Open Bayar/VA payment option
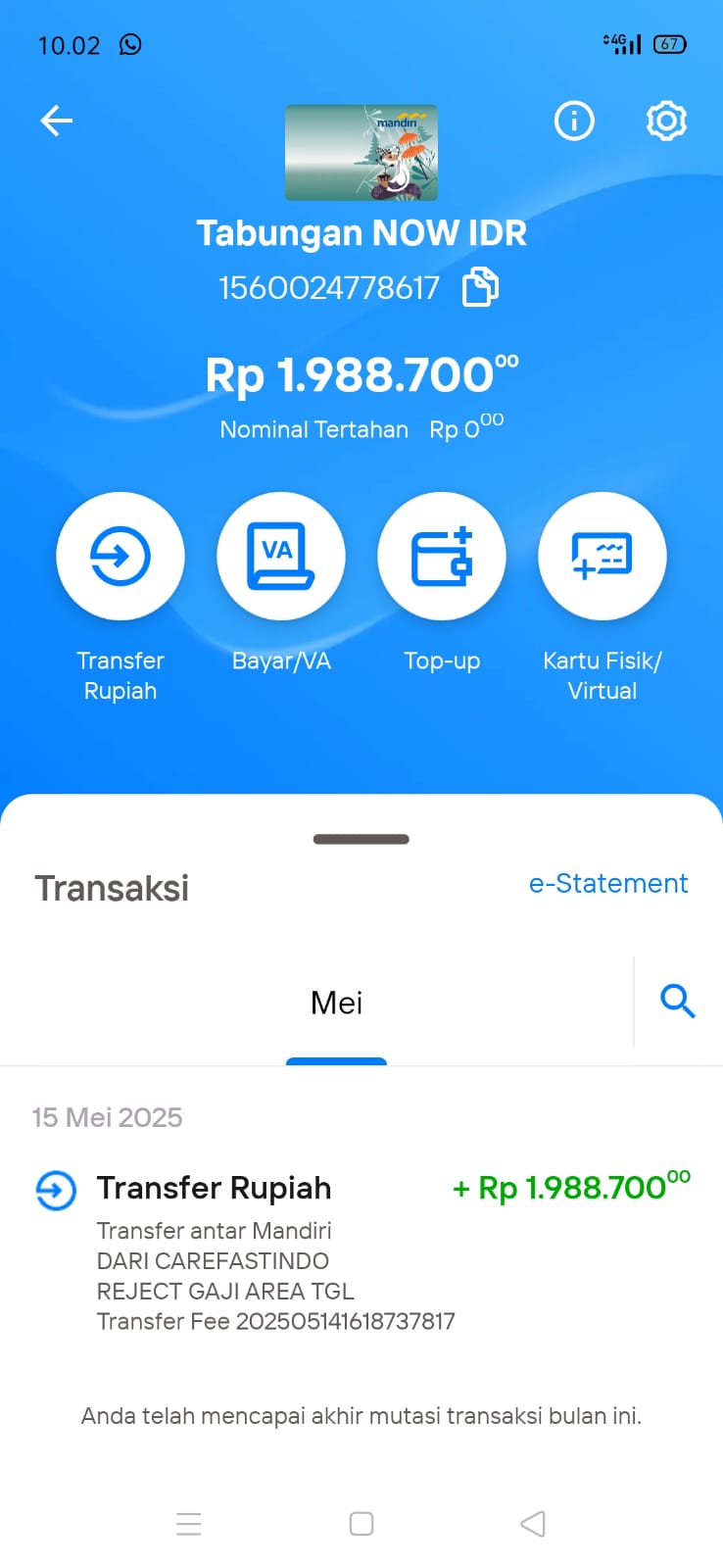The image size is (723, 1568). [x=281, y=556]
